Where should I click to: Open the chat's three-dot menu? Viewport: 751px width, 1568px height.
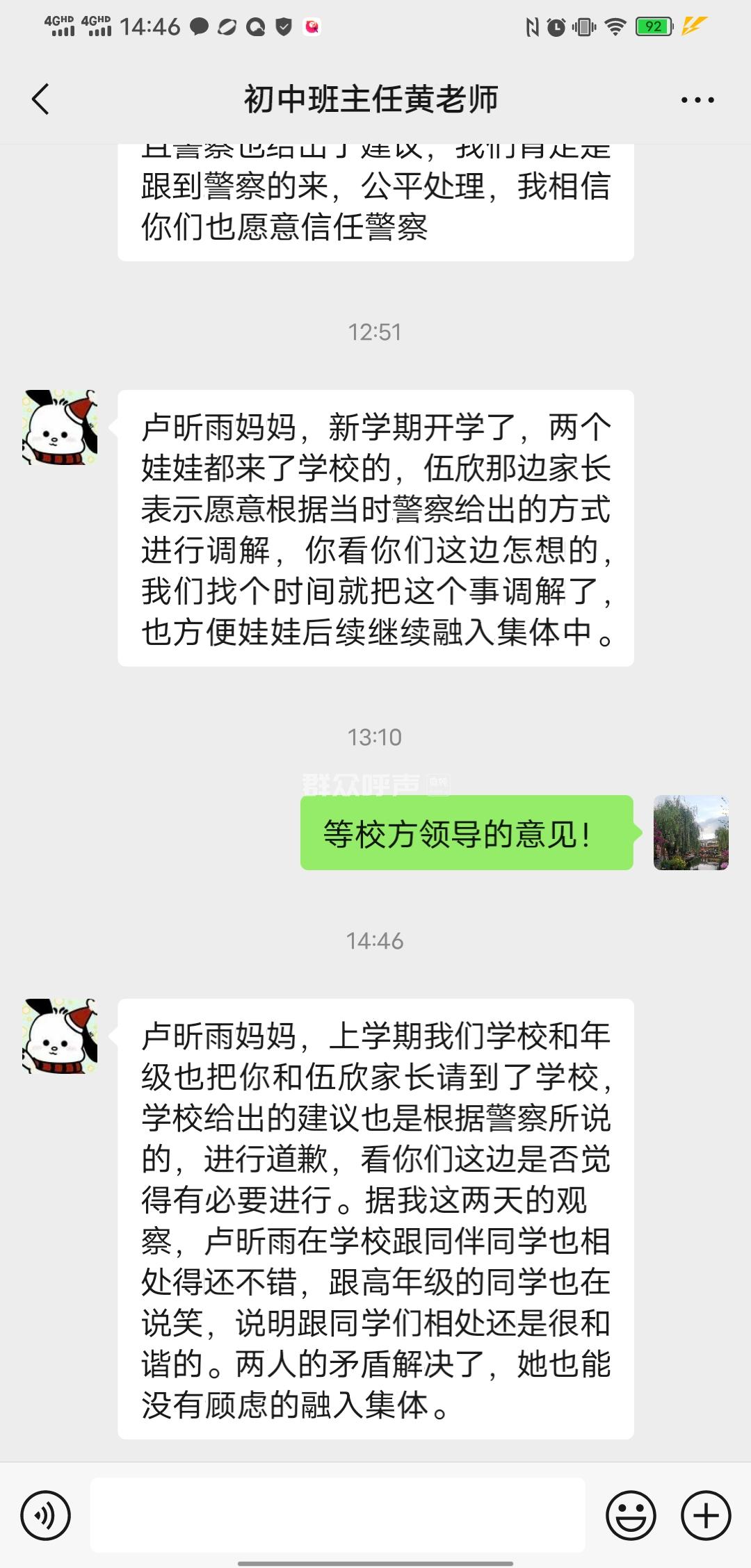click(x=697, y=100)
